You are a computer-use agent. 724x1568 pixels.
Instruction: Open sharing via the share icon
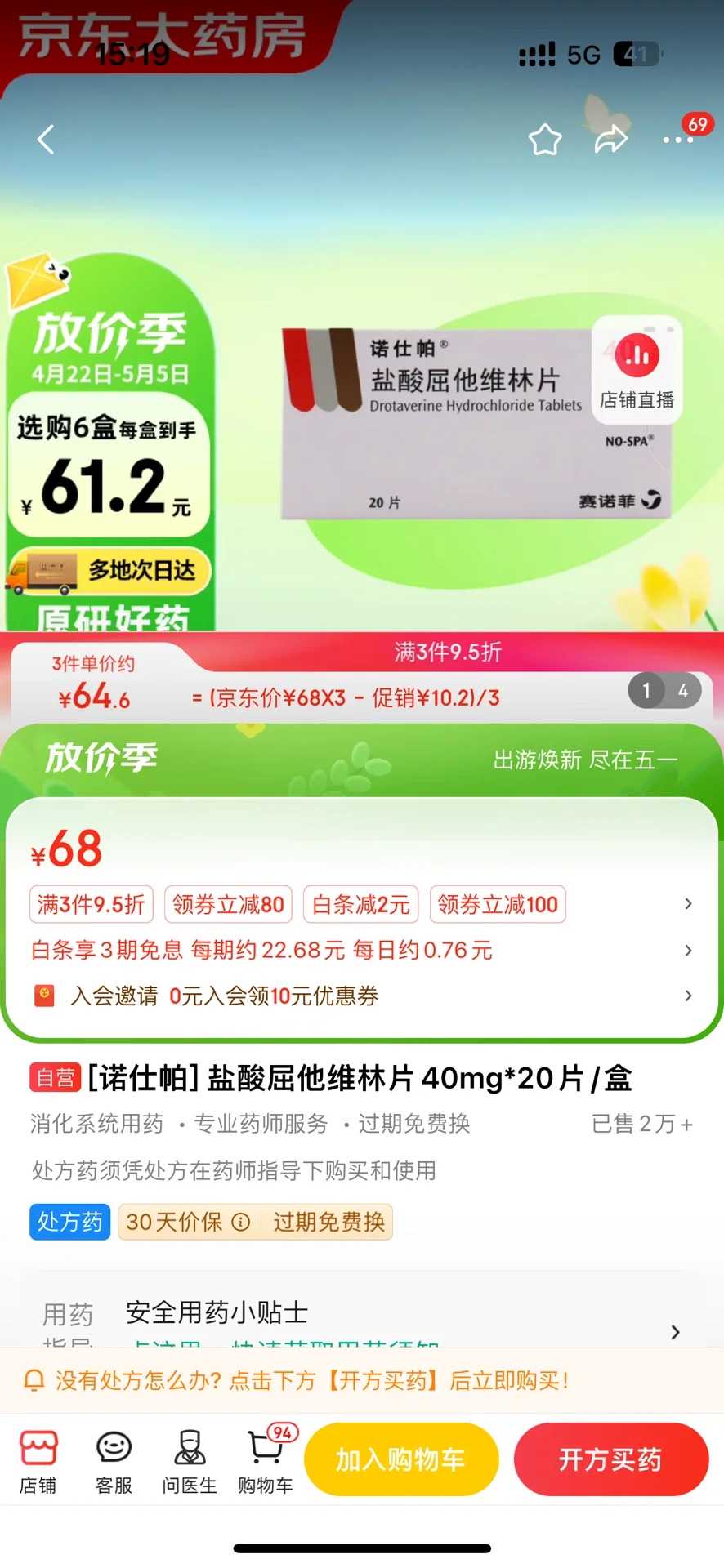[610, 139]
